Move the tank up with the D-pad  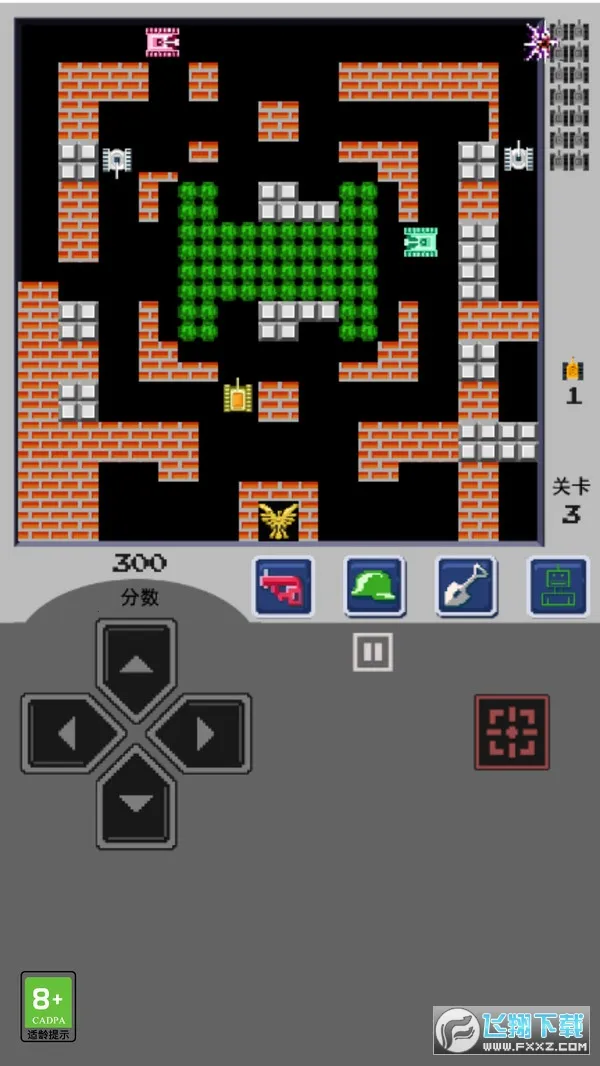137,663
